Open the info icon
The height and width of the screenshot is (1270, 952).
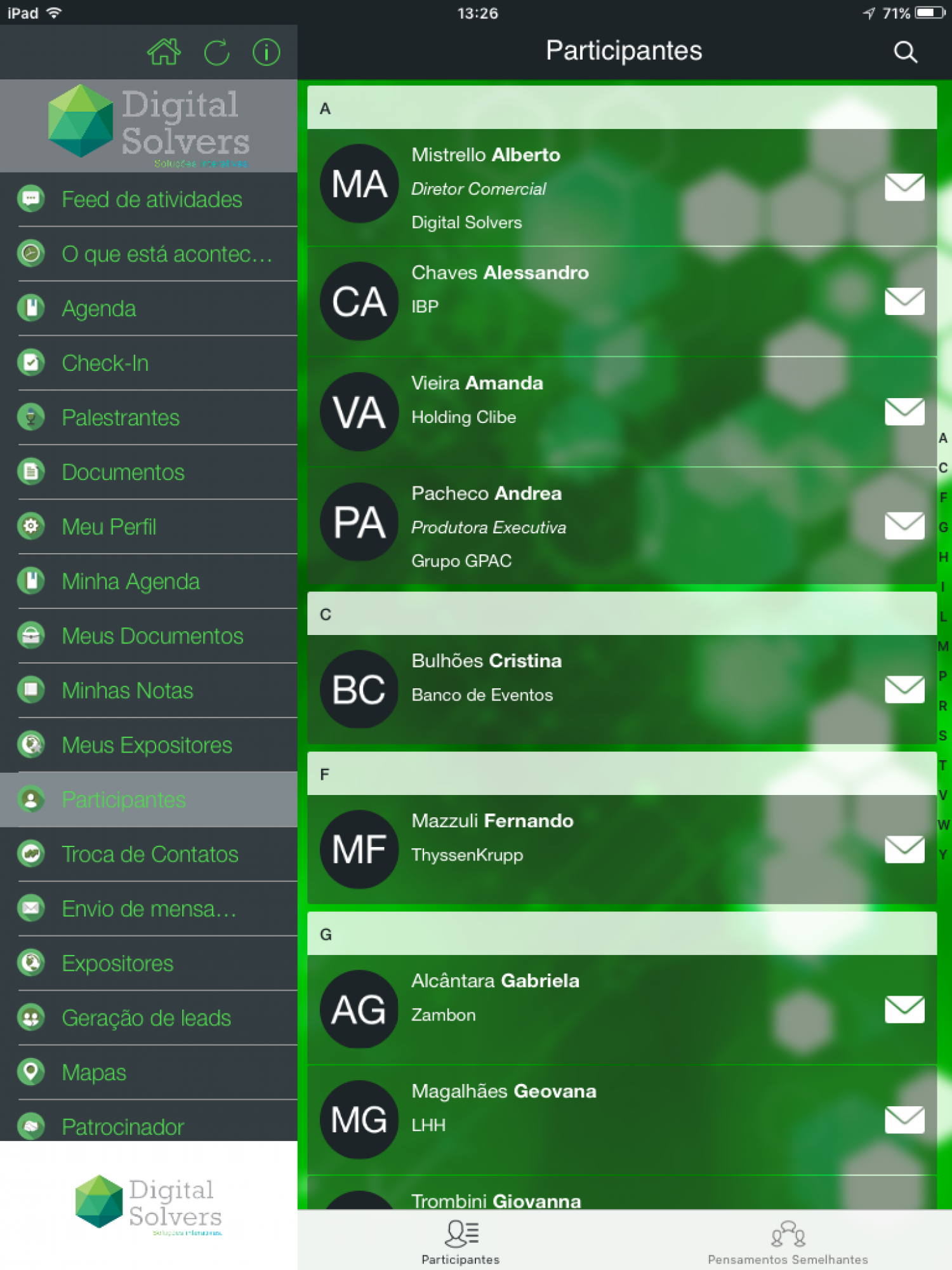pyautogui.click(x=266, y=52)
